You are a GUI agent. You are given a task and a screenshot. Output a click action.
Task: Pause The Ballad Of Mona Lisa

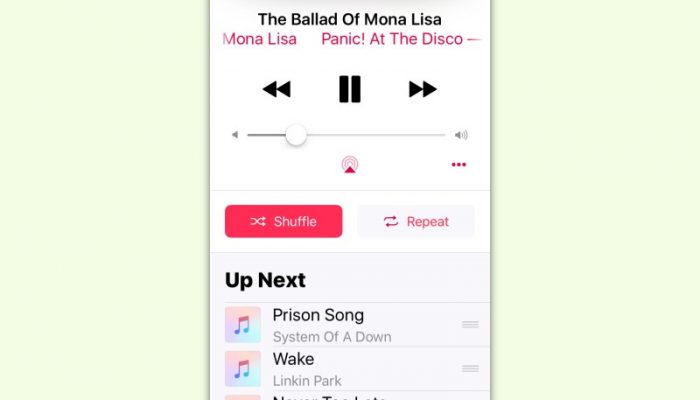click(349, 89)
